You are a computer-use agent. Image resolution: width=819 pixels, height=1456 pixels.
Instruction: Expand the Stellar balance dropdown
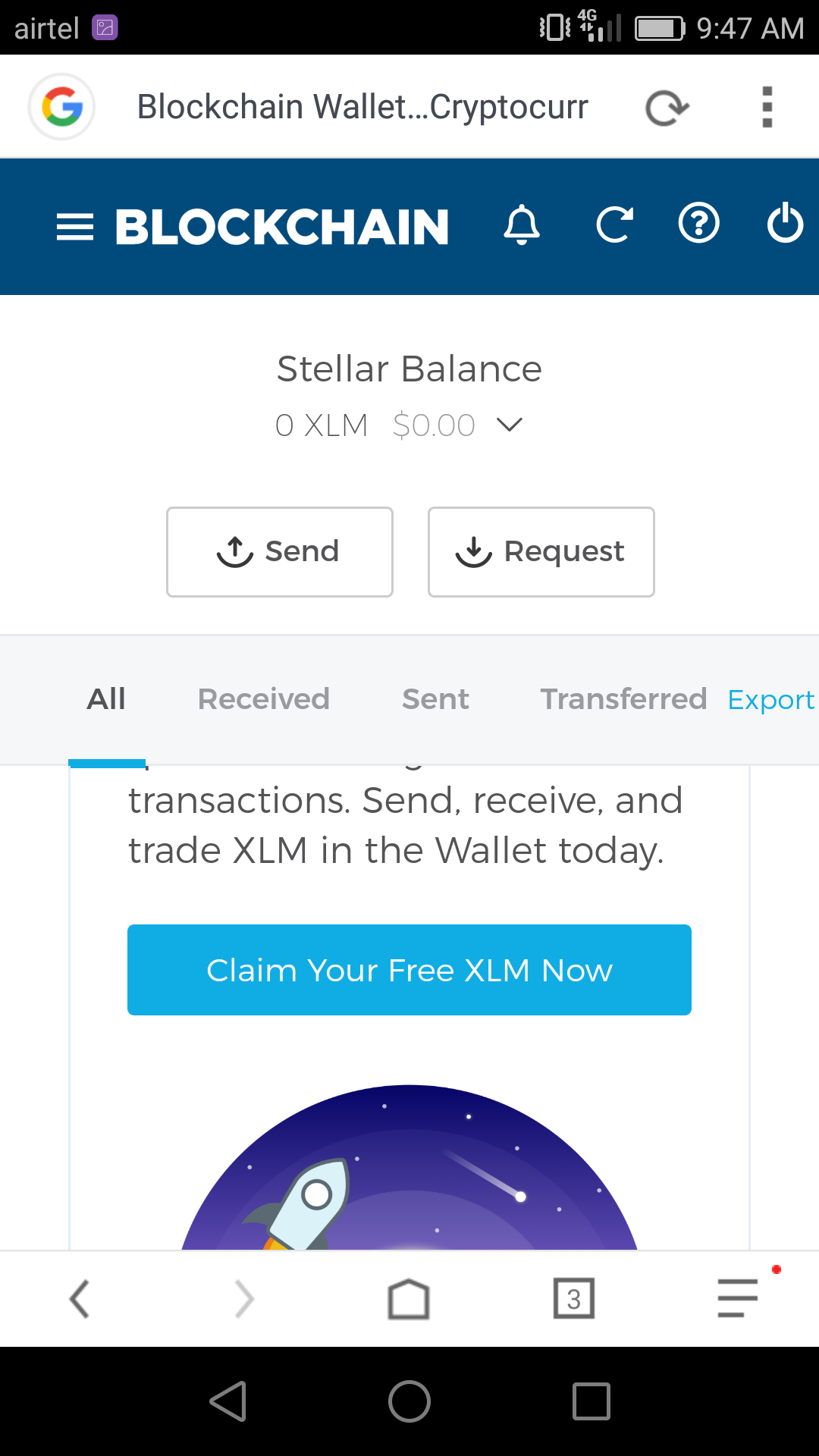[510, 425]
